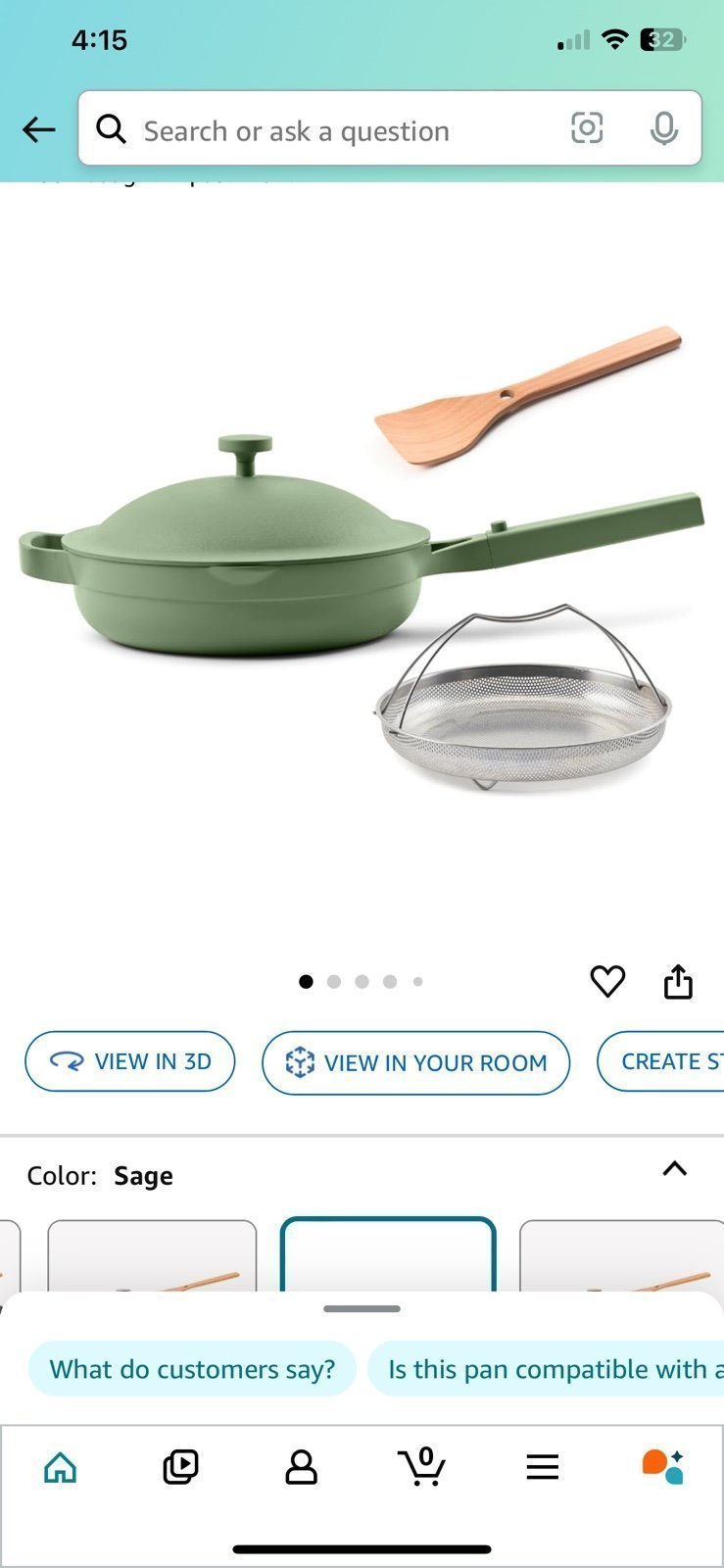Ask "Is this pan compatible with" question
This screenshot has height=1568, width=724.
[546, 1369]
